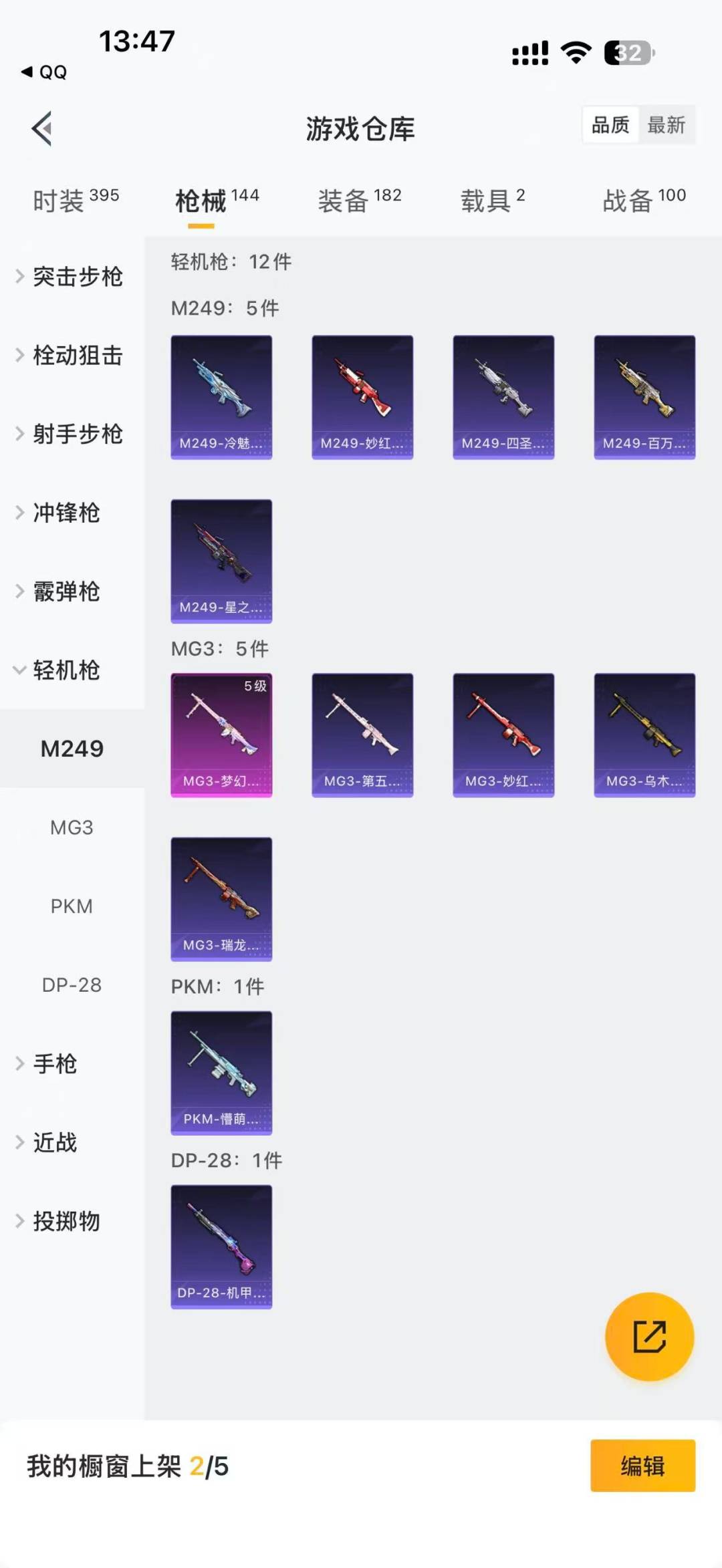Switch sorting to 最新
This screenshot has height=1568, width=722.
coord(668,125)
